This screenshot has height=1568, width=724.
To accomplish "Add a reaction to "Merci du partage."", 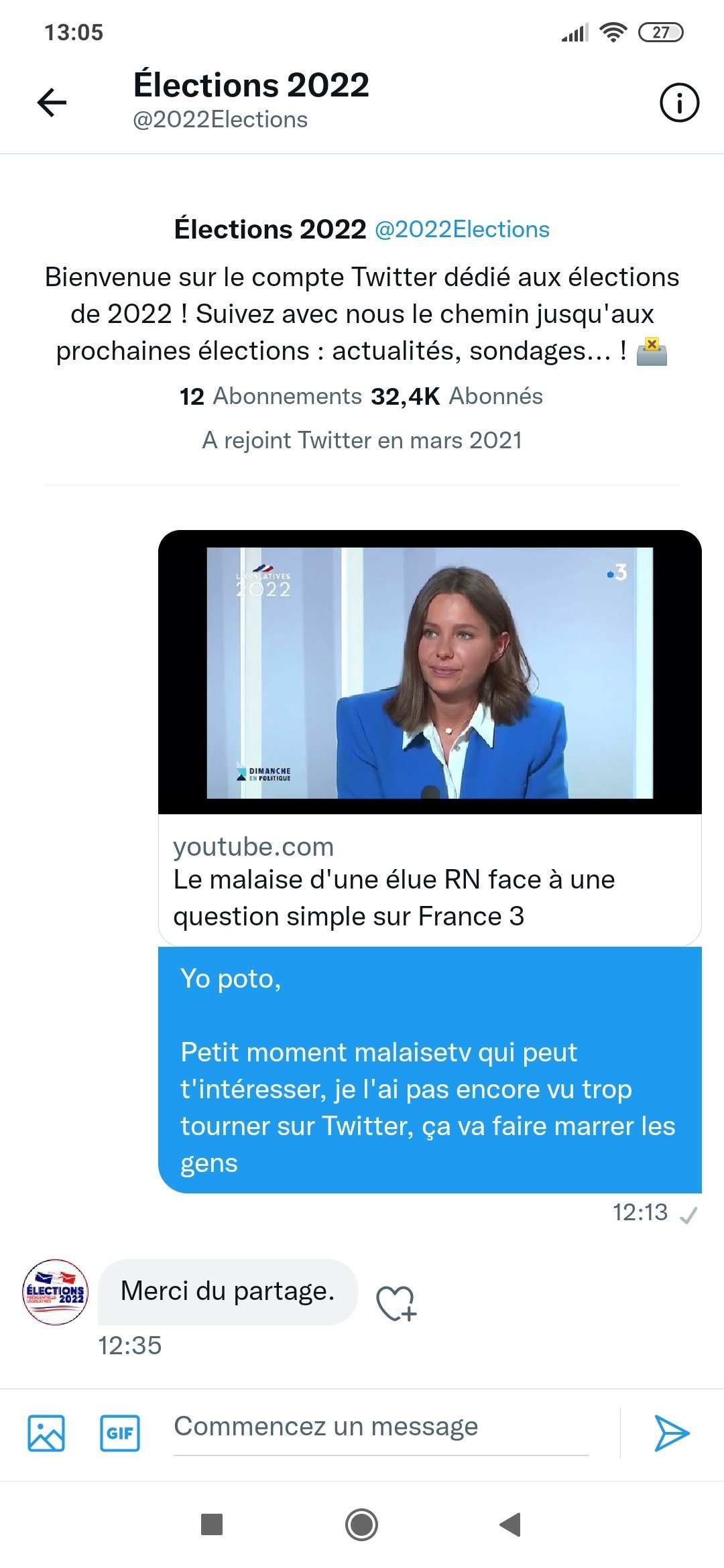I will [396, 1303].
